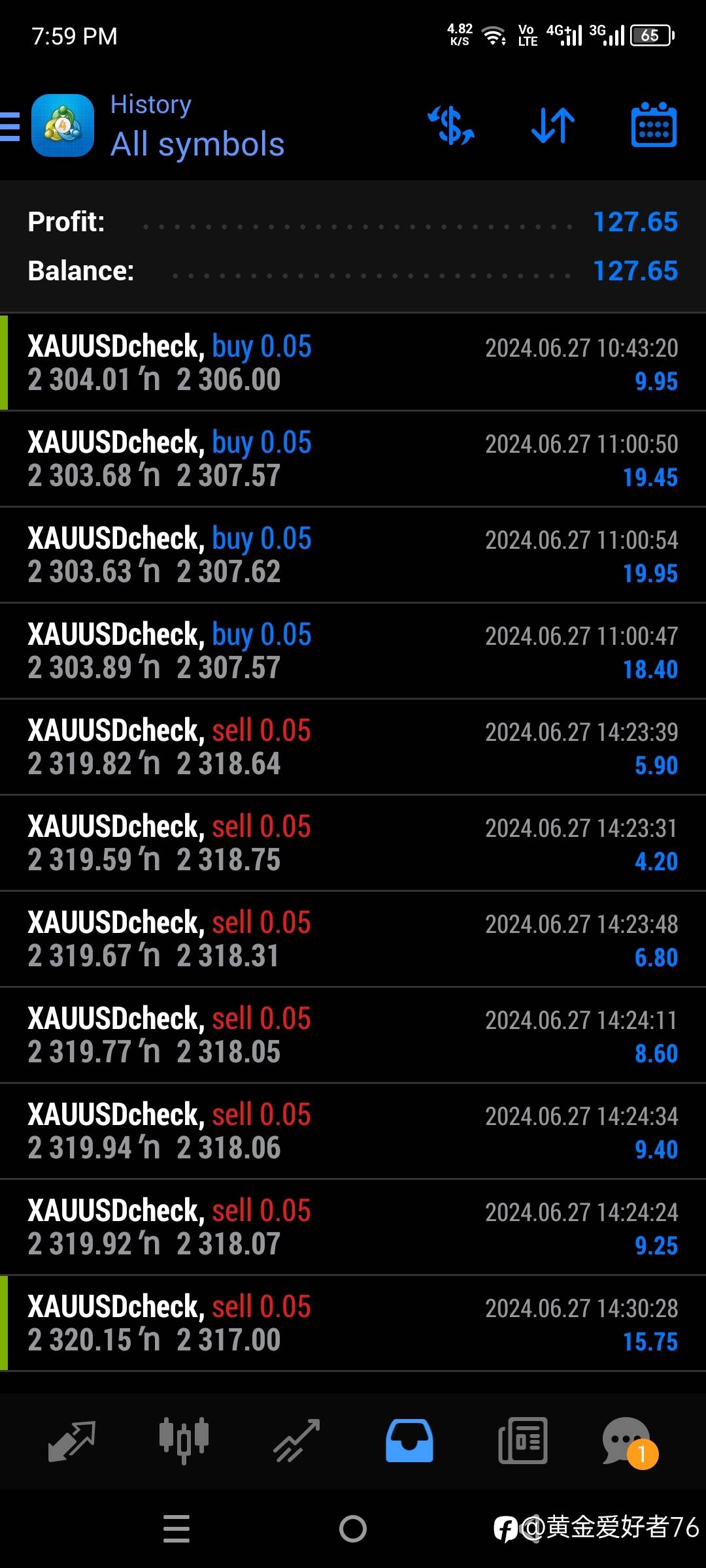The height and width of the screenshot is (1568, 706).
Task: Select the sell trade with profit 8.60
Action: pyautogui.click(x=353, y=1035)
